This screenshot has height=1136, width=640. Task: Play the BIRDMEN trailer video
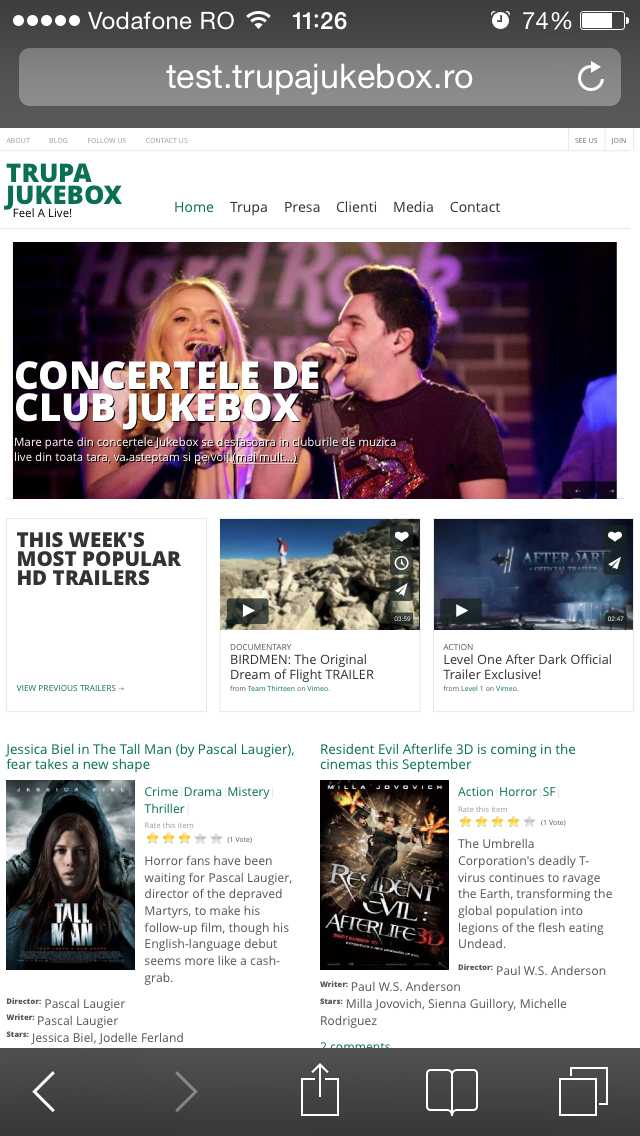tap(248, 611)
